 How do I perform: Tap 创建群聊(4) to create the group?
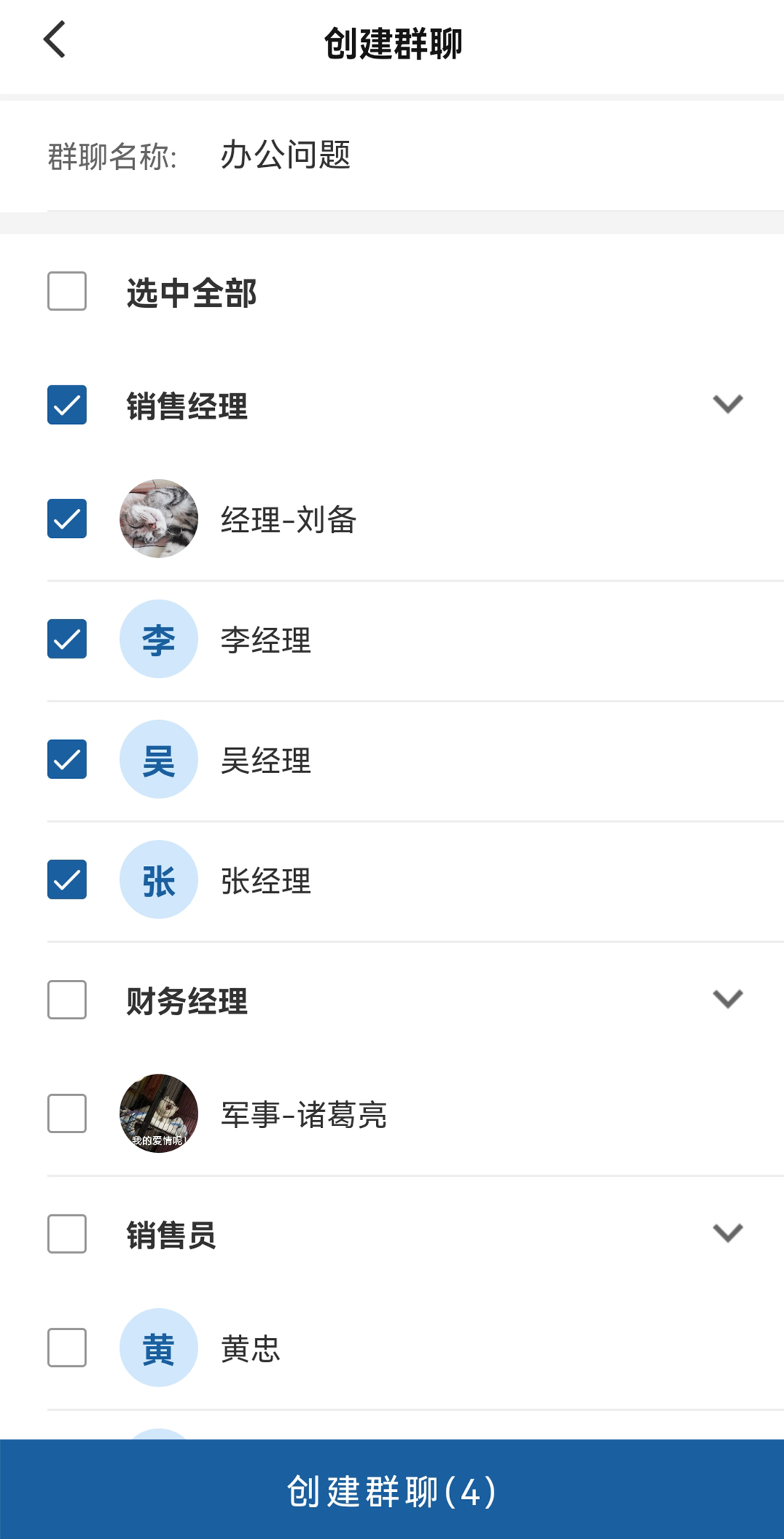tap(392, 1490)
